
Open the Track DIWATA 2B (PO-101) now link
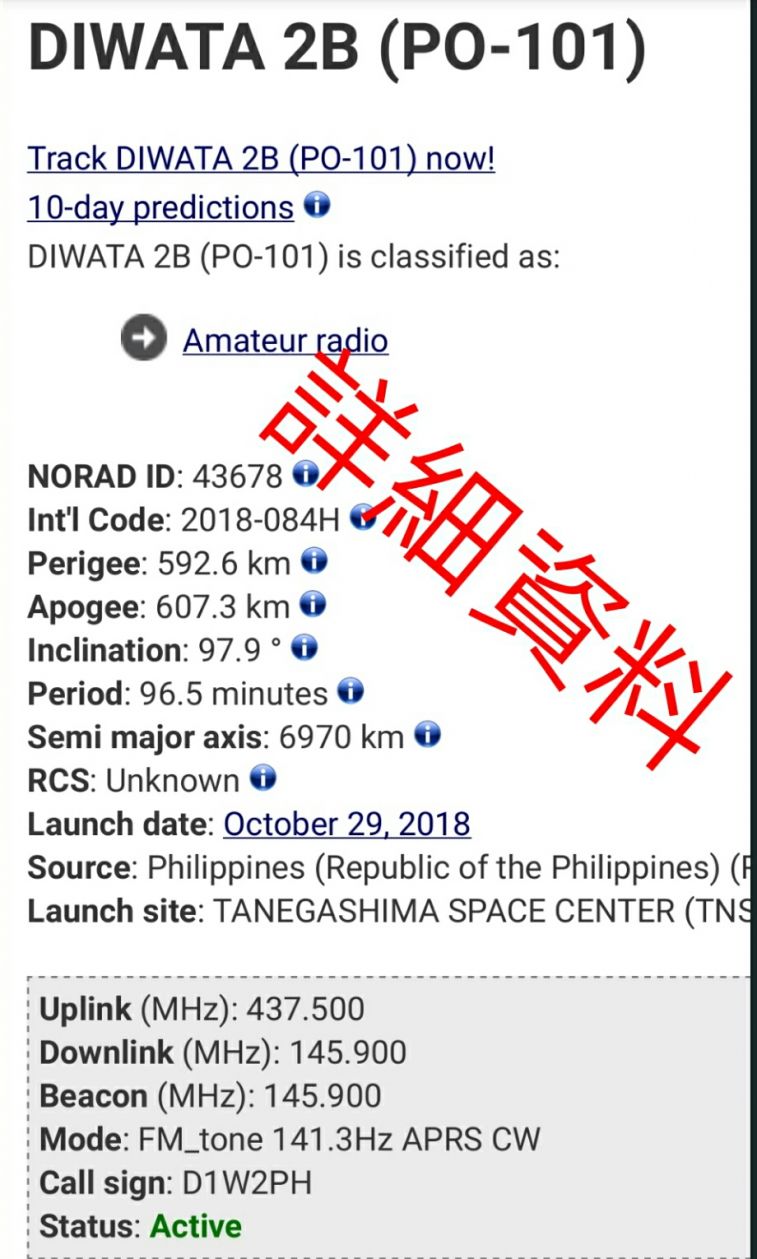261,159
